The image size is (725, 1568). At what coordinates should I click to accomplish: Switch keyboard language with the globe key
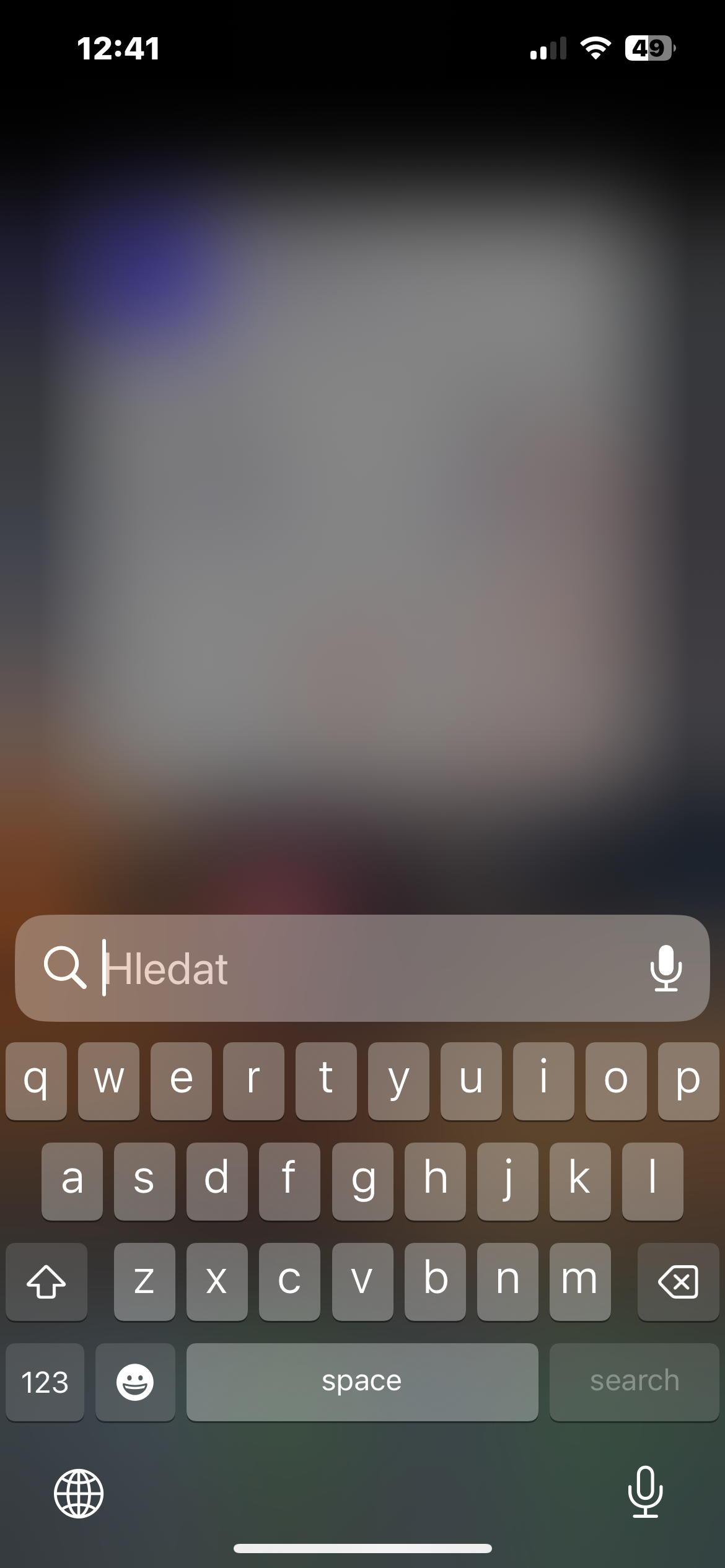pos(79,1493)
